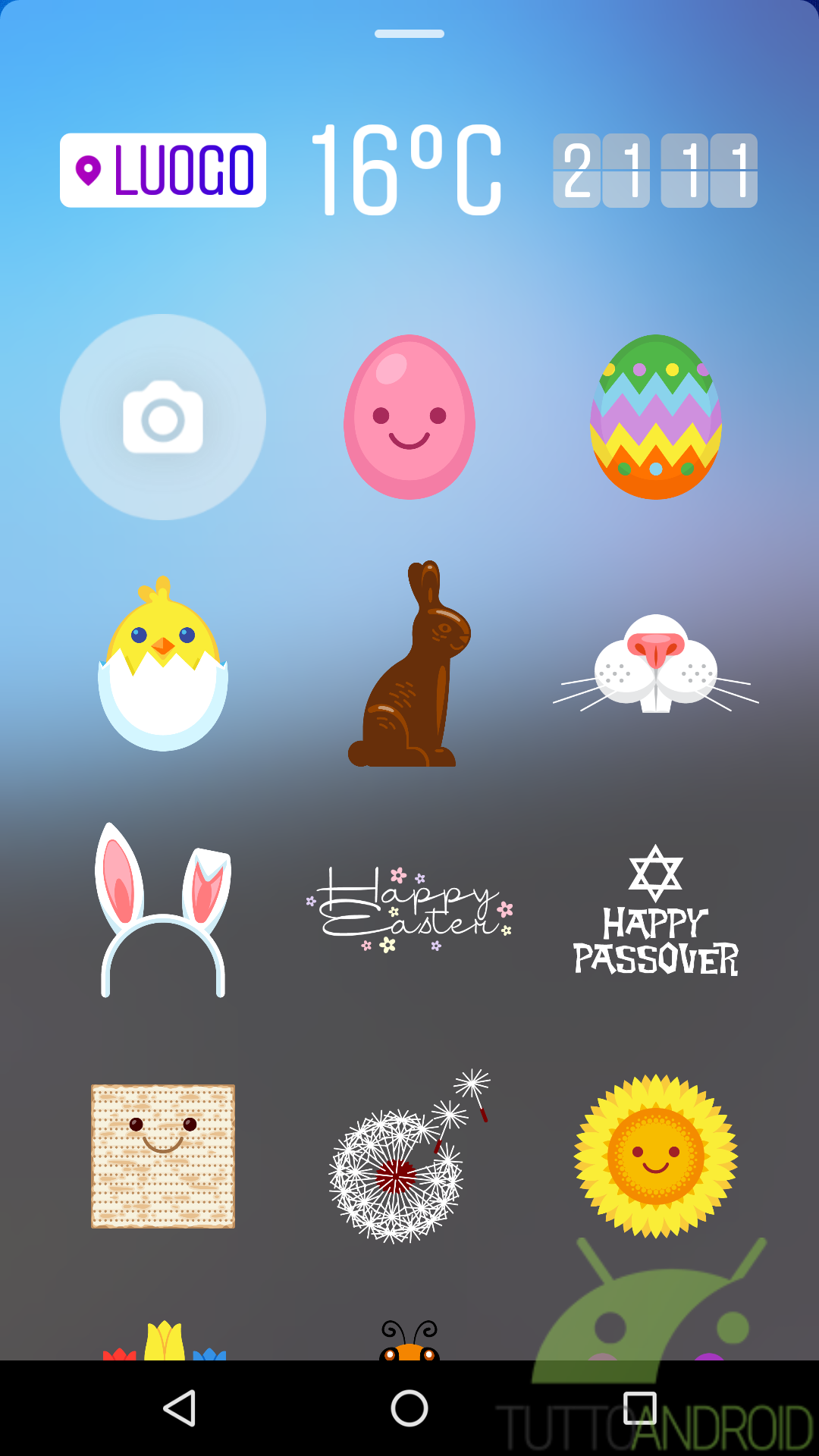
Task: Go back with the system back button
Action: (x=180, y=1408)
